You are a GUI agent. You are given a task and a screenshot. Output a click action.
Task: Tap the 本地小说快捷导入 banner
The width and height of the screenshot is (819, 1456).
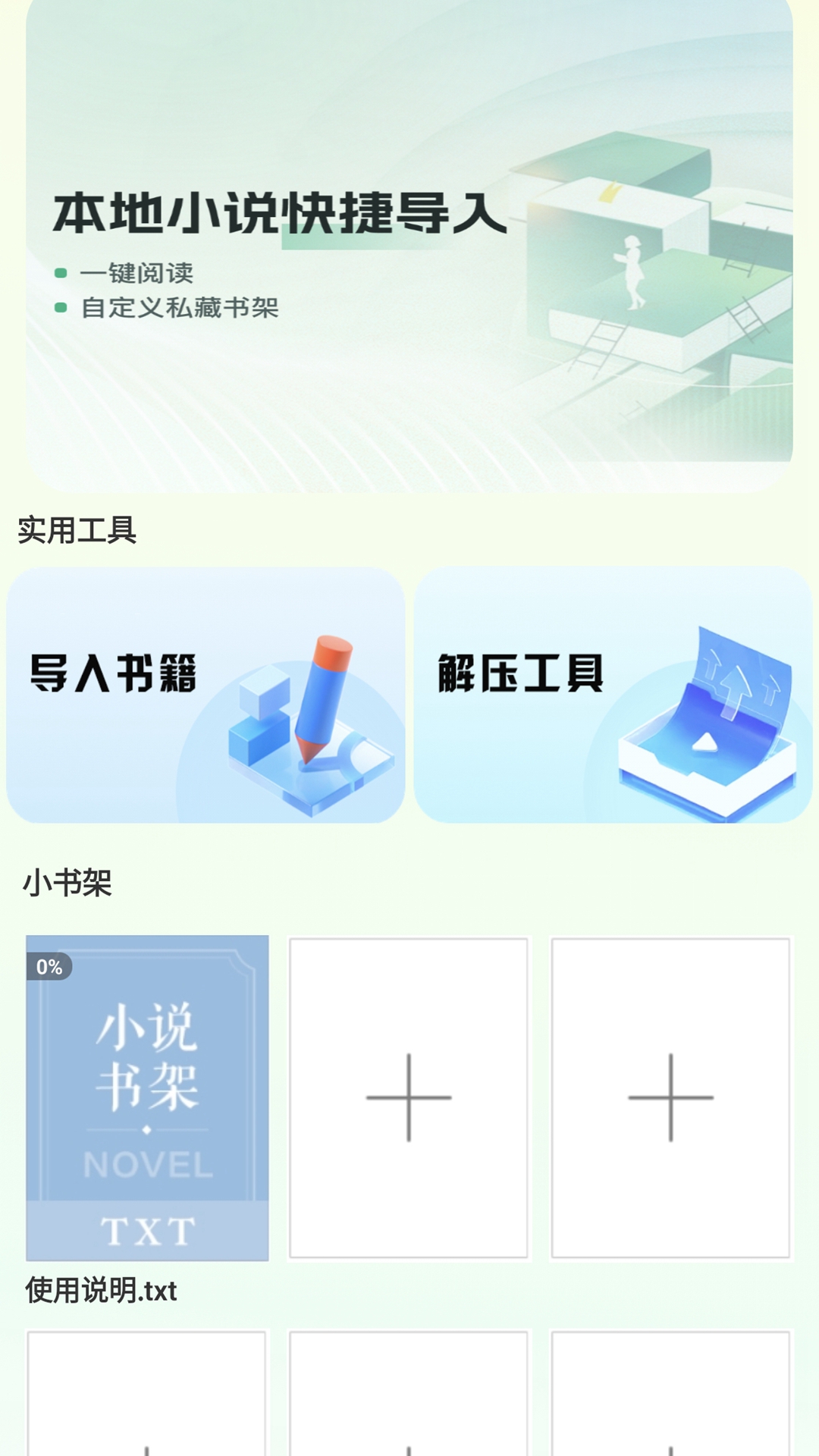(x=409, y=243)
